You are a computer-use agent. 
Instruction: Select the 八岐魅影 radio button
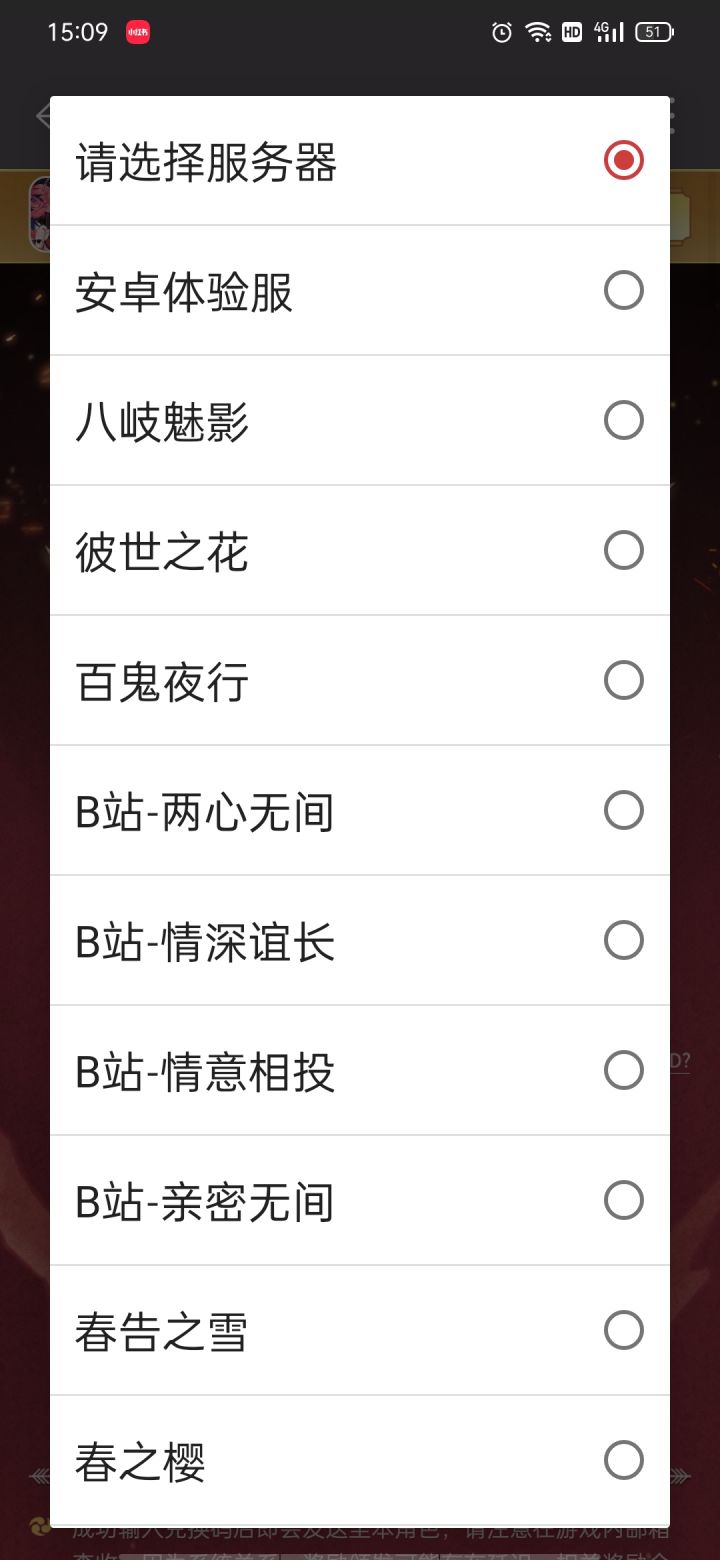[623, 420]
